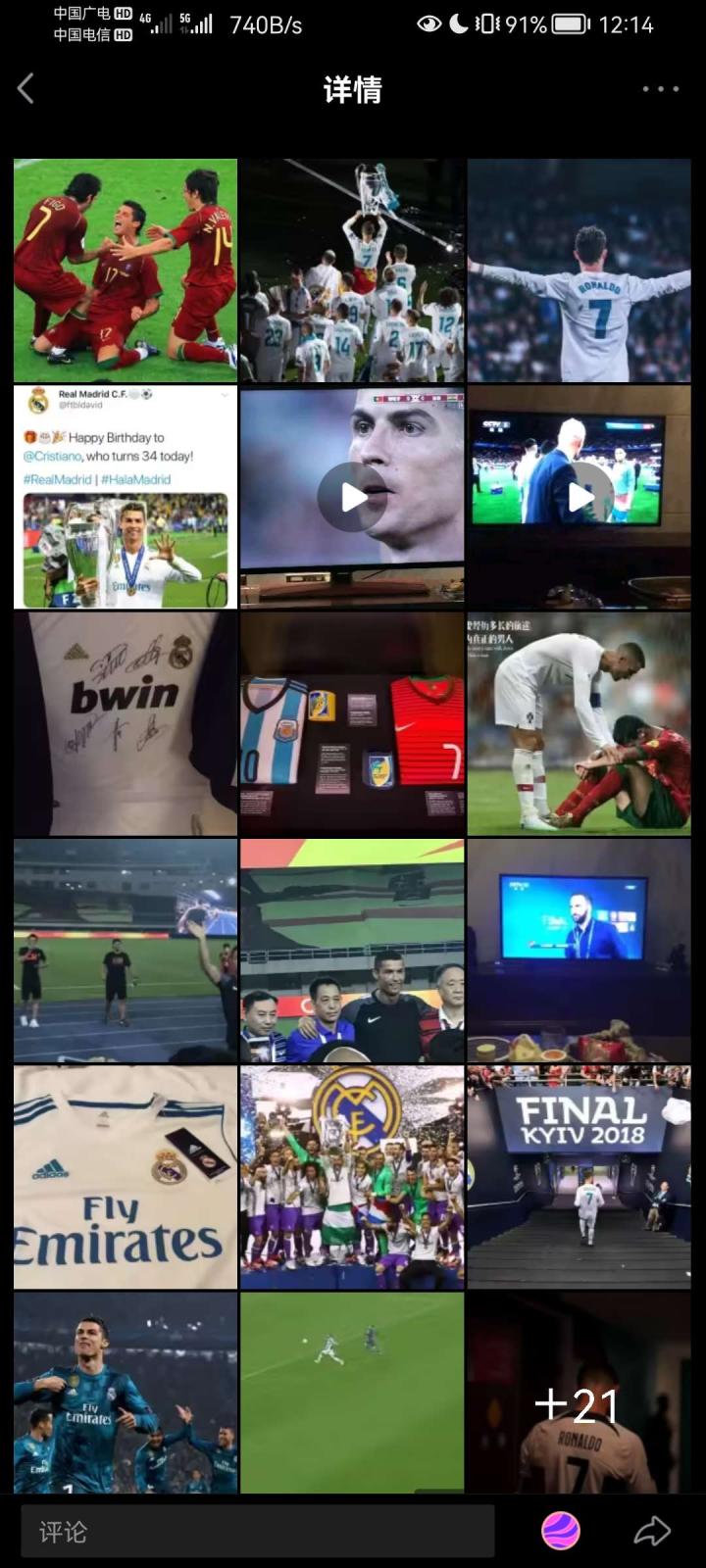This screenshot has height=1568, width=706.
Task: Open the signed bwin jersey photo
Action: click(126, 723)
